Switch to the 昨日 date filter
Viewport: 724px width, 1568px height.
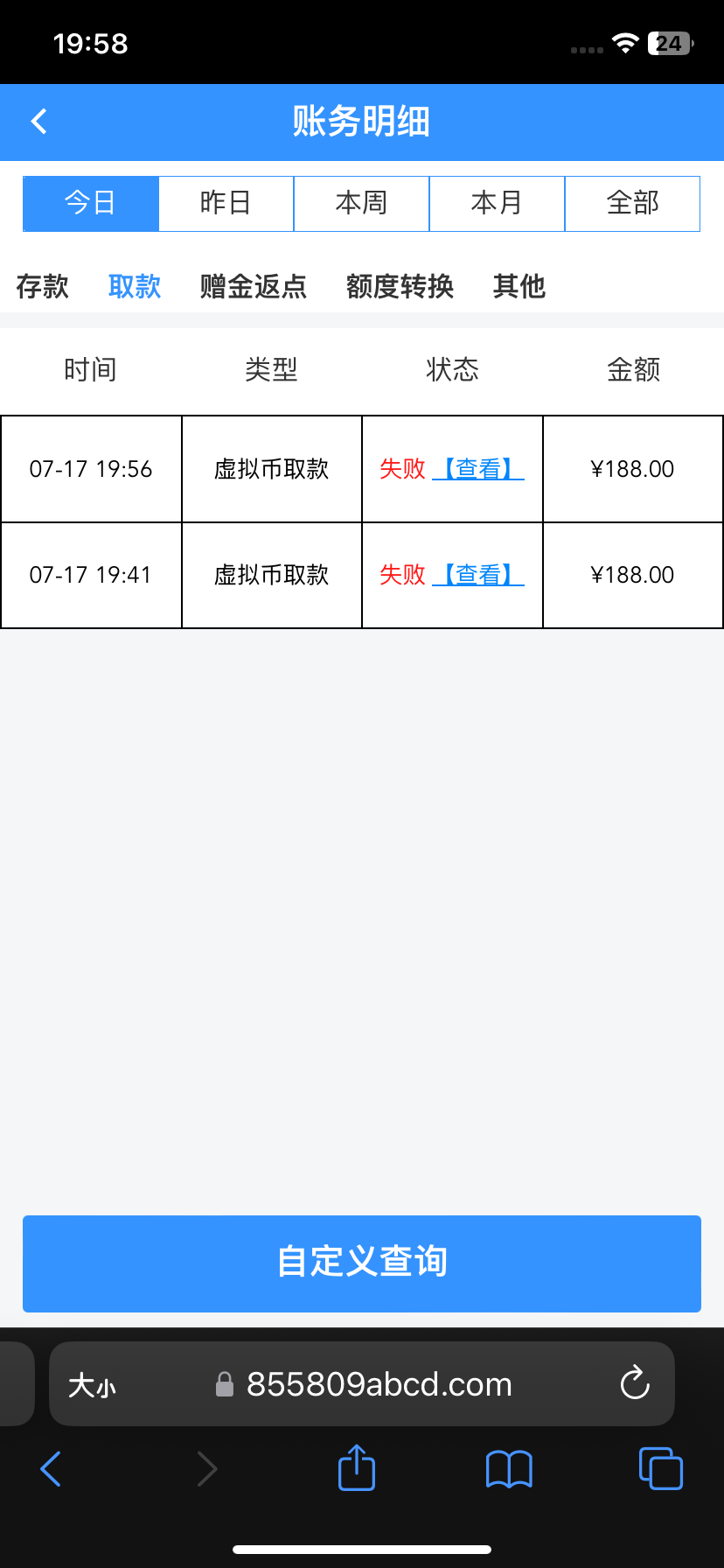coord(226,203)
